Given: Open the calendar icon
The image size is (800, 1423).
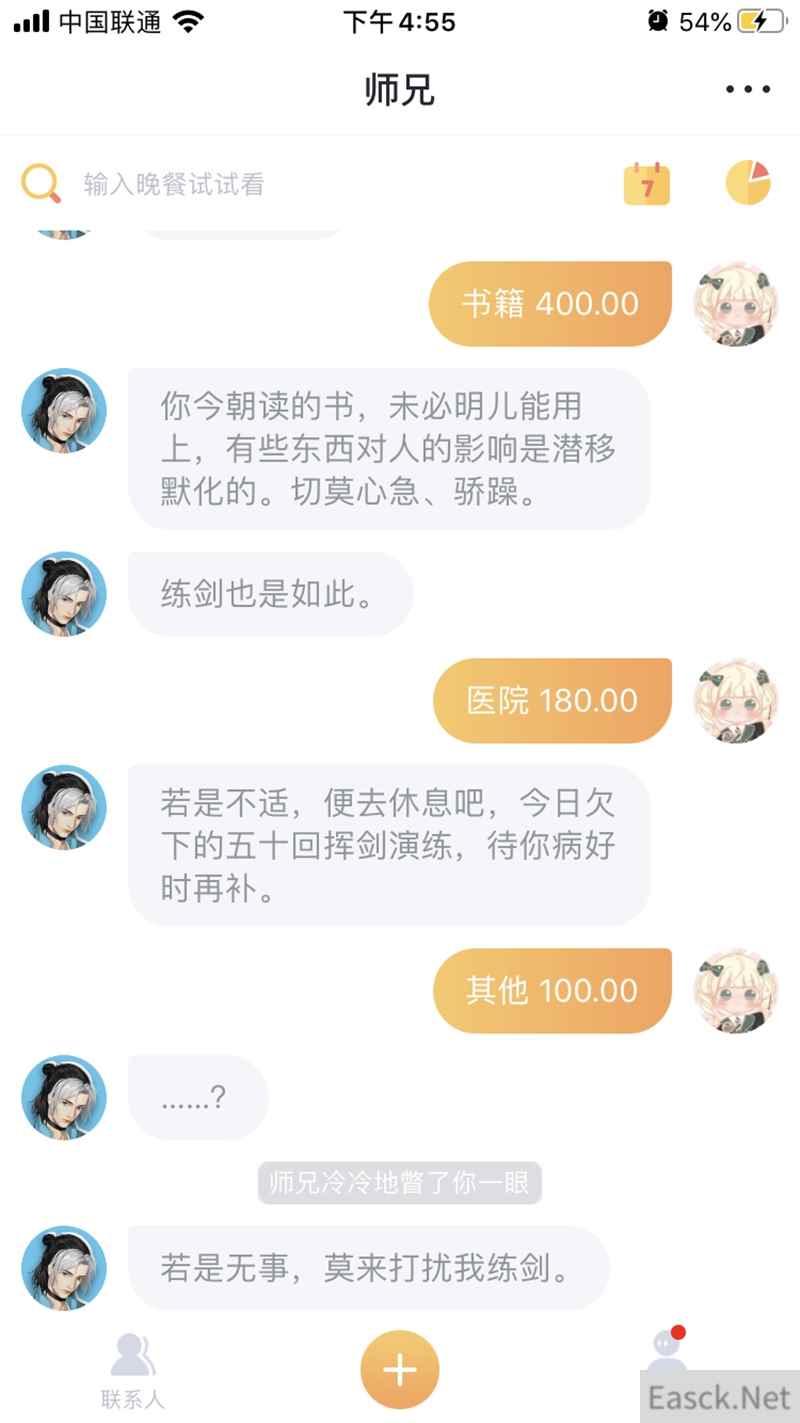Looking at the screenshot, I should coord(647,184).
